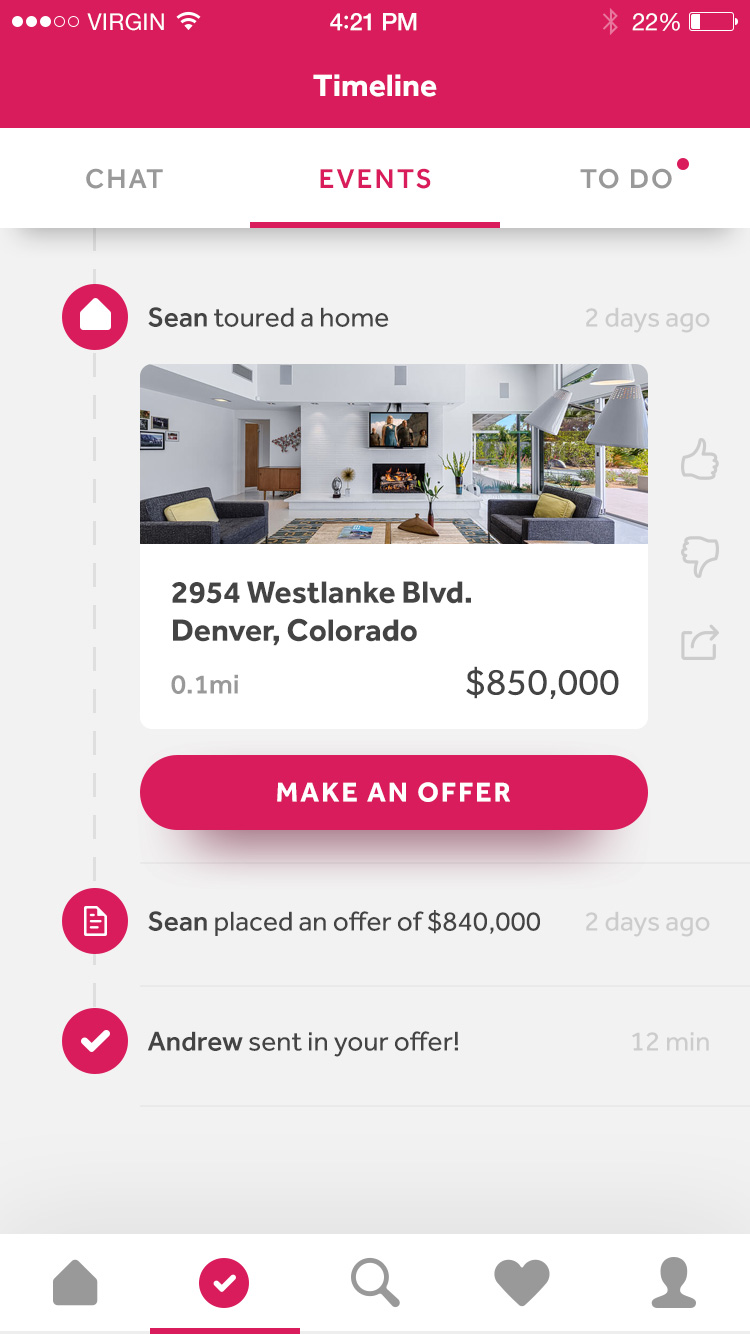
Task: Open the 2954 Westlanke Blvd. home card
Action: coord(393,546)
